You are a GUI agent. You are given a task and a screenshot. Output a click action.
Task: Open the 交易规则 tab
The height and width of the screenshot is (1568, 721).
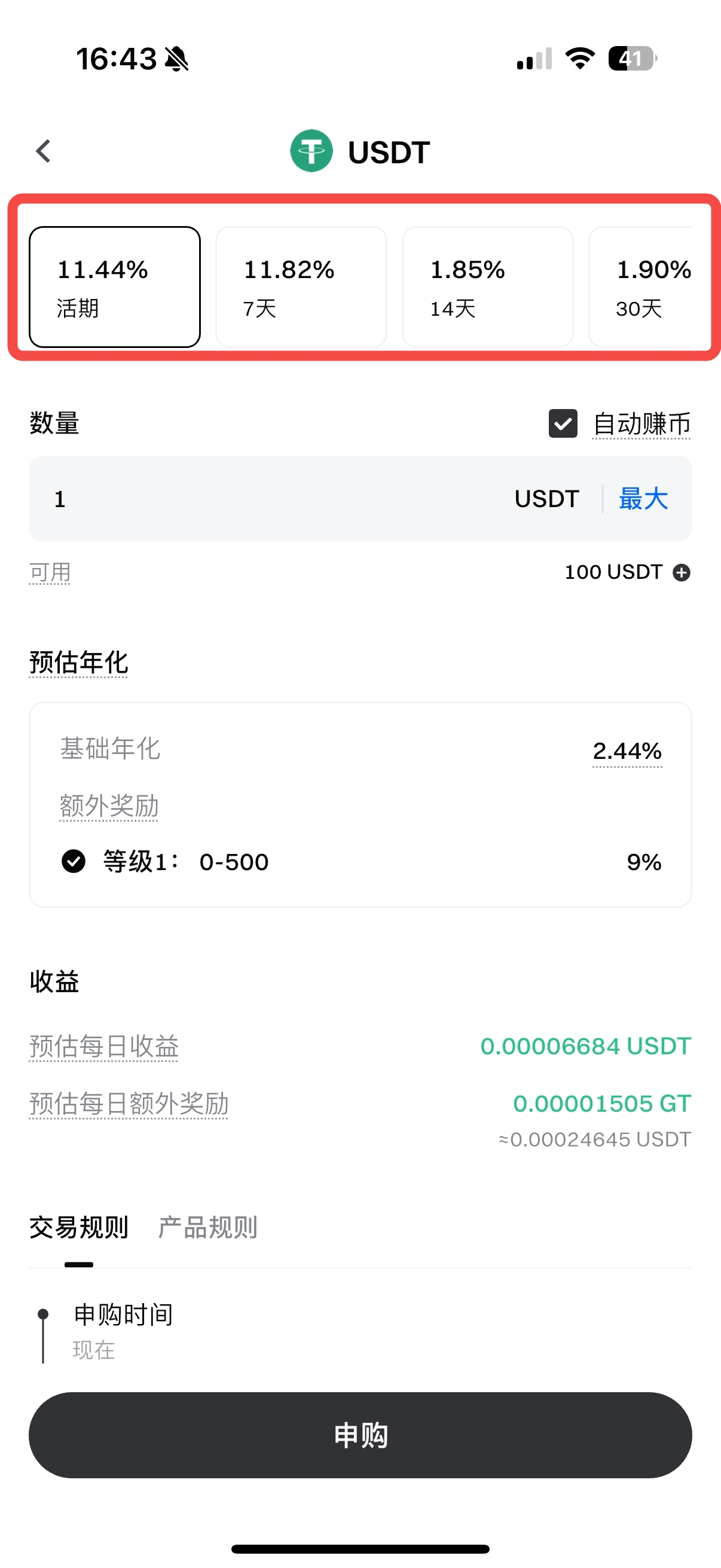78,1228
